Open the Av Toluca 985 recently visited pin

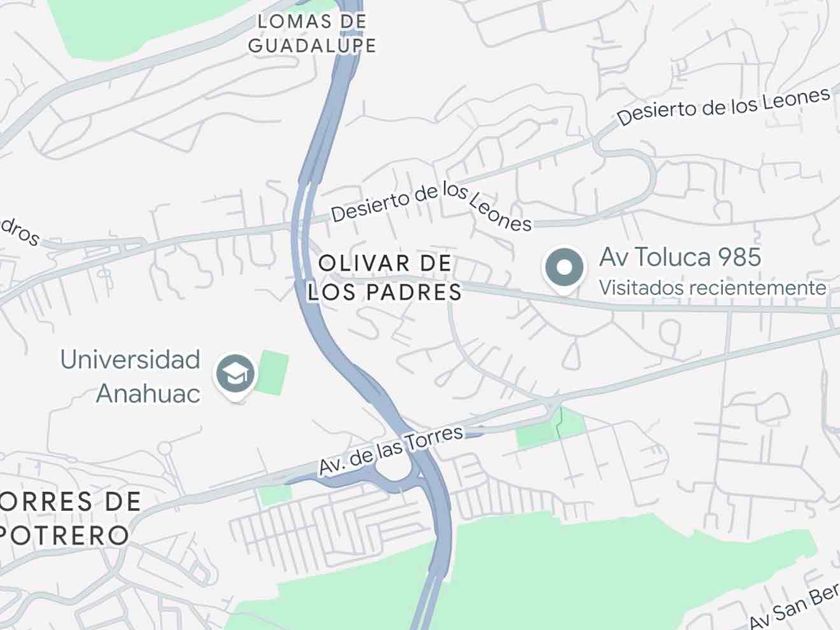click(x=563, y=269)
